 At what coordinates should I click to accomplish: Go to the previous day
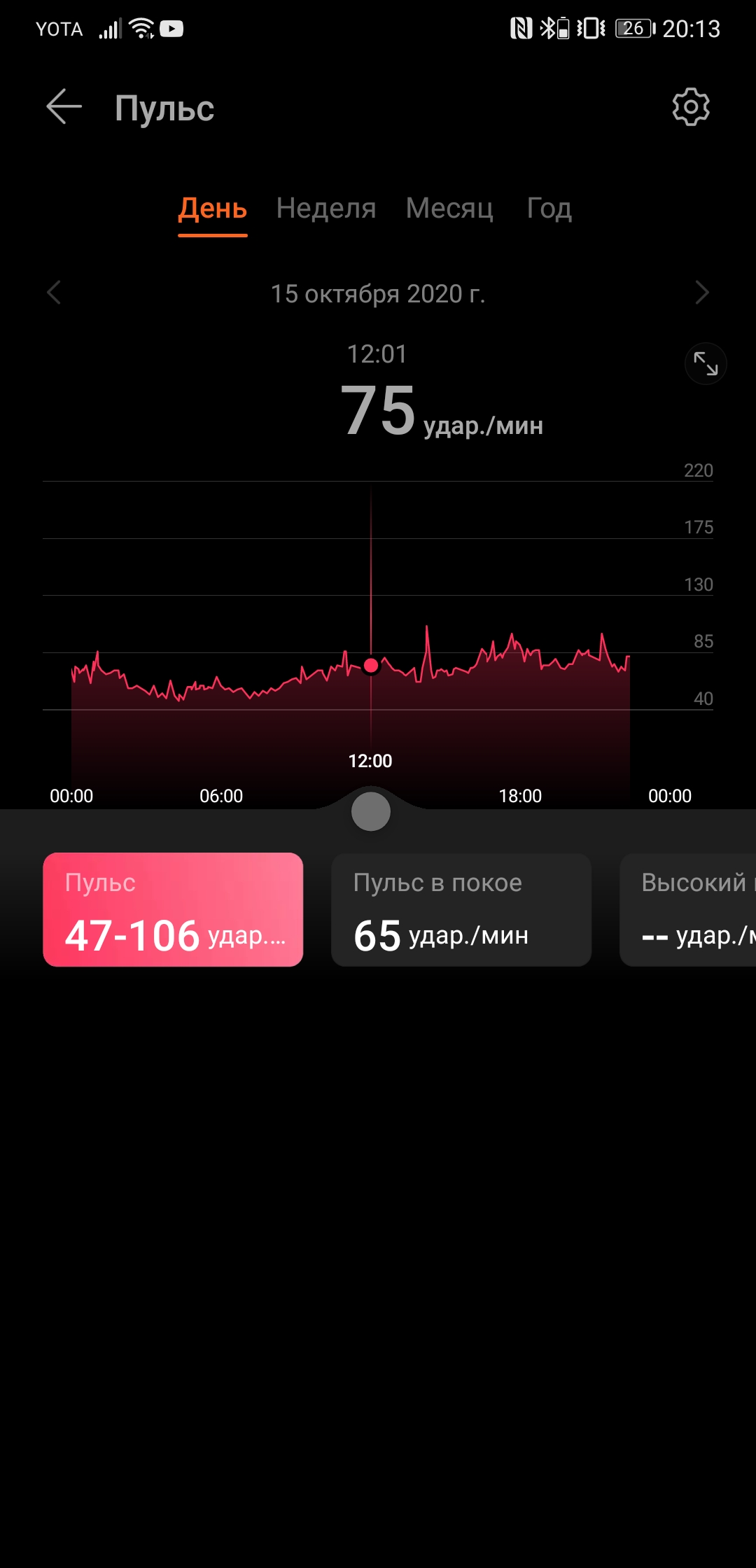click(x=54, y=293)
